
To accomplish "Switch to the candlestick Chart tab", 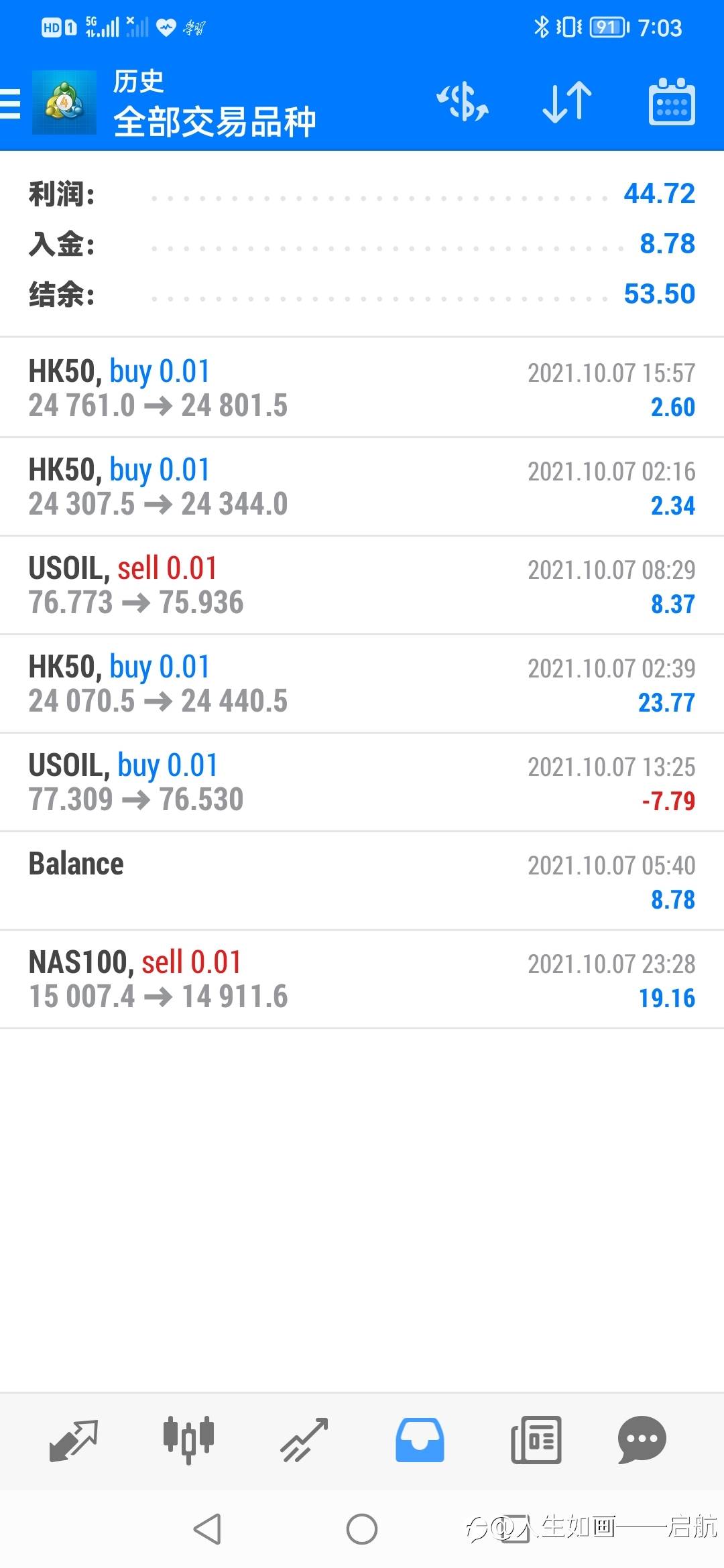I will pyautogui.click(x=188, y=1439).
